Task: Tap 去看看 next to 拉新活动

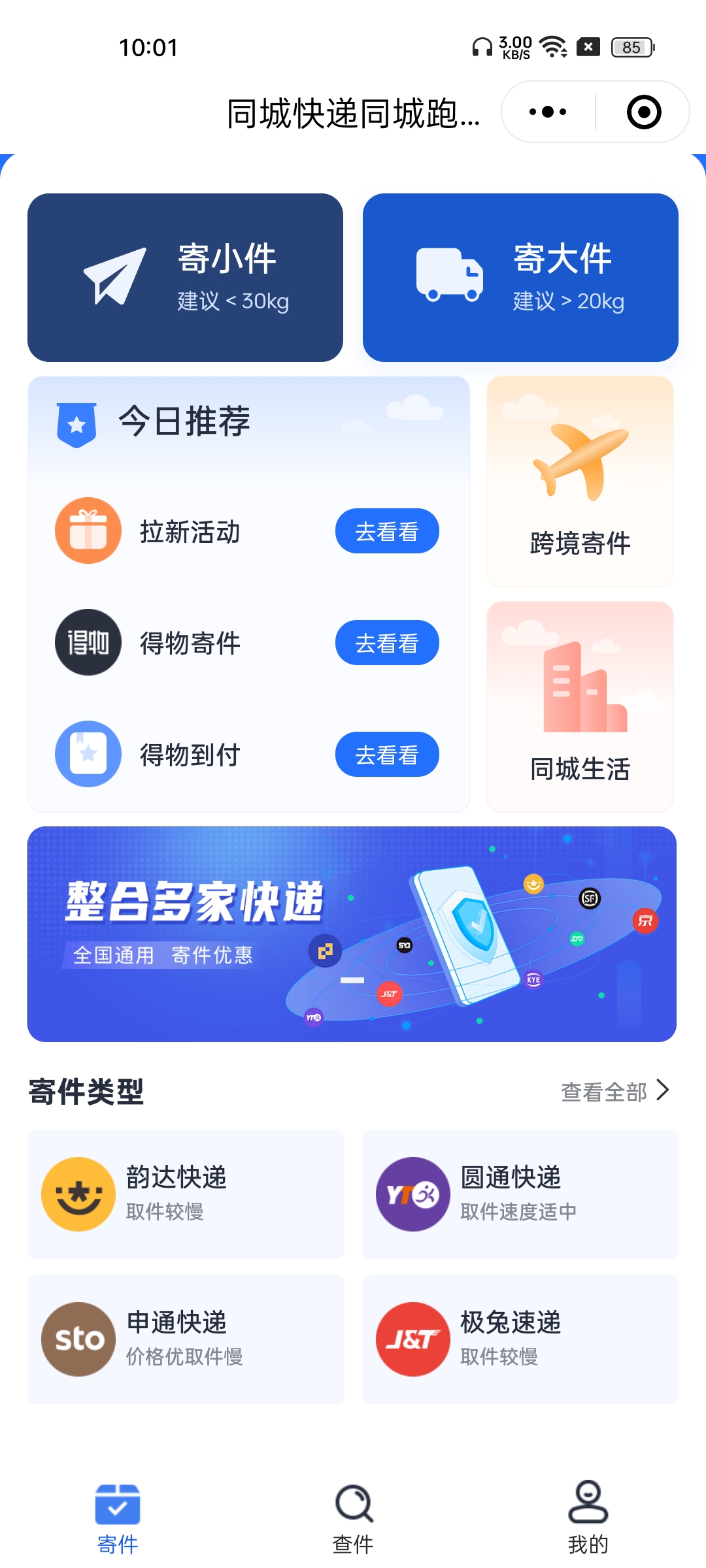Action: point(387,531)
